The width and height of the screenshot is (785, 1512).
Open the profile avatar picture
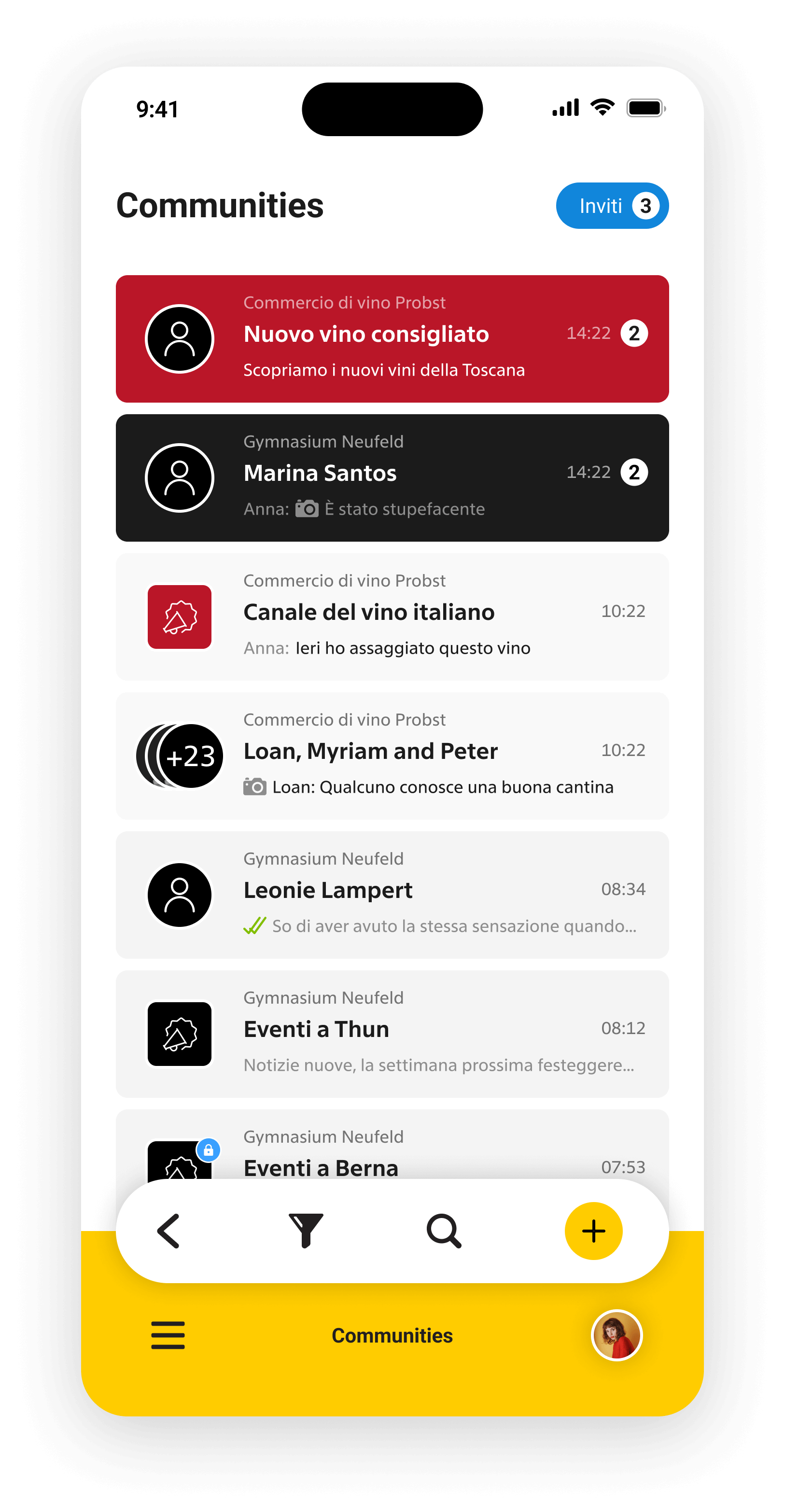617,1335
